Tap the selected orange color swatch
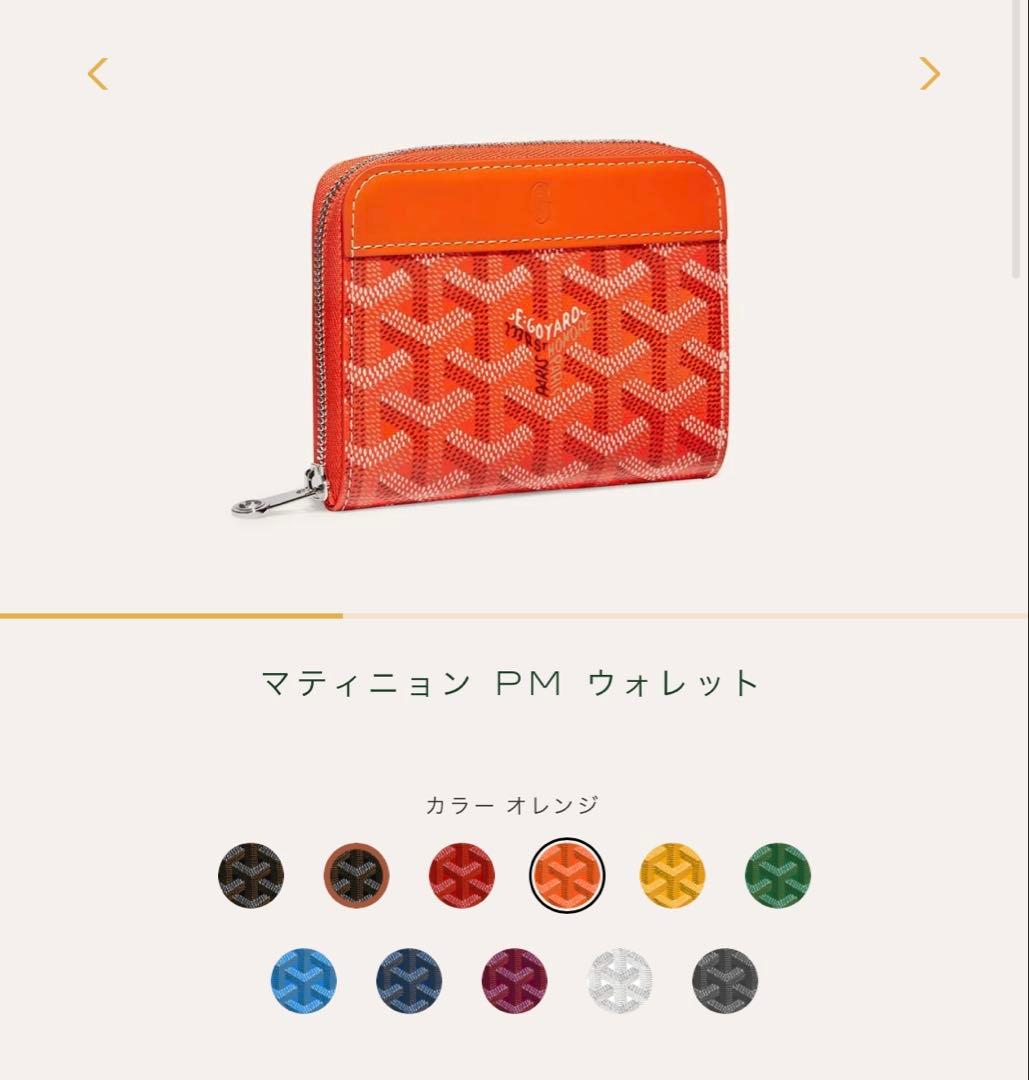The image size is (1029, 1080). pos(567,876)
